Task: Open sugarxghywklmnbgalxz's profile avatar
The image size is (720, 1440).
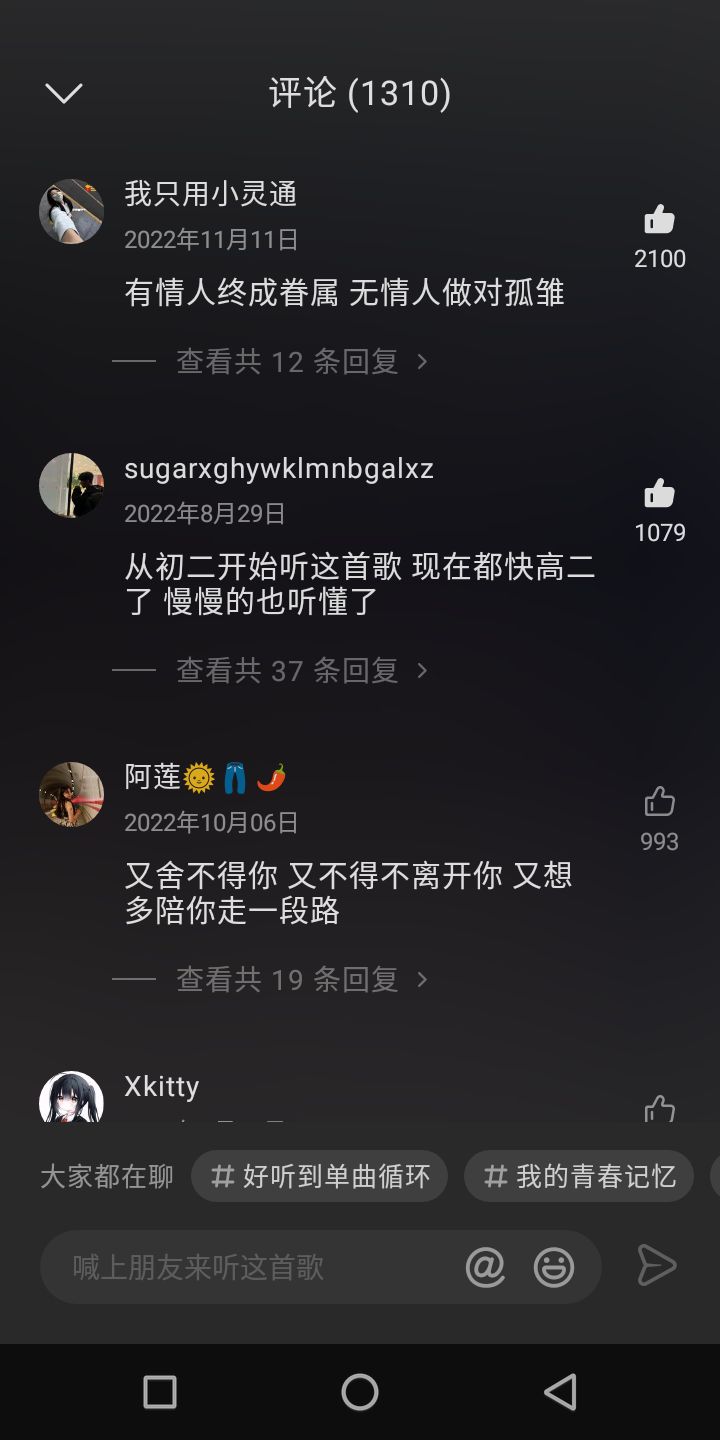Action: pos(71,485)
